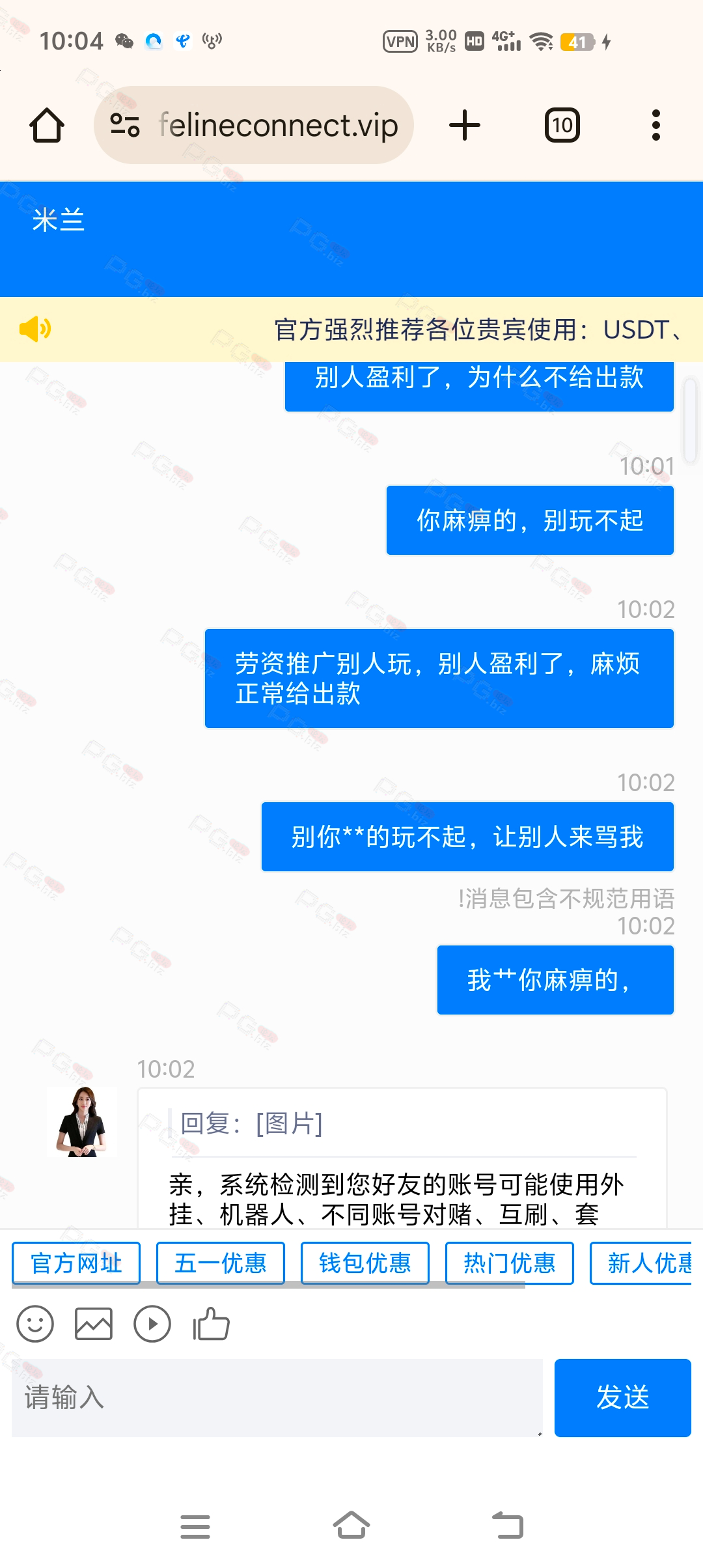Screen dimensions: 703x1568
Task: Select the 五一优惠 quick reply chip
Action: point(221,1263)
